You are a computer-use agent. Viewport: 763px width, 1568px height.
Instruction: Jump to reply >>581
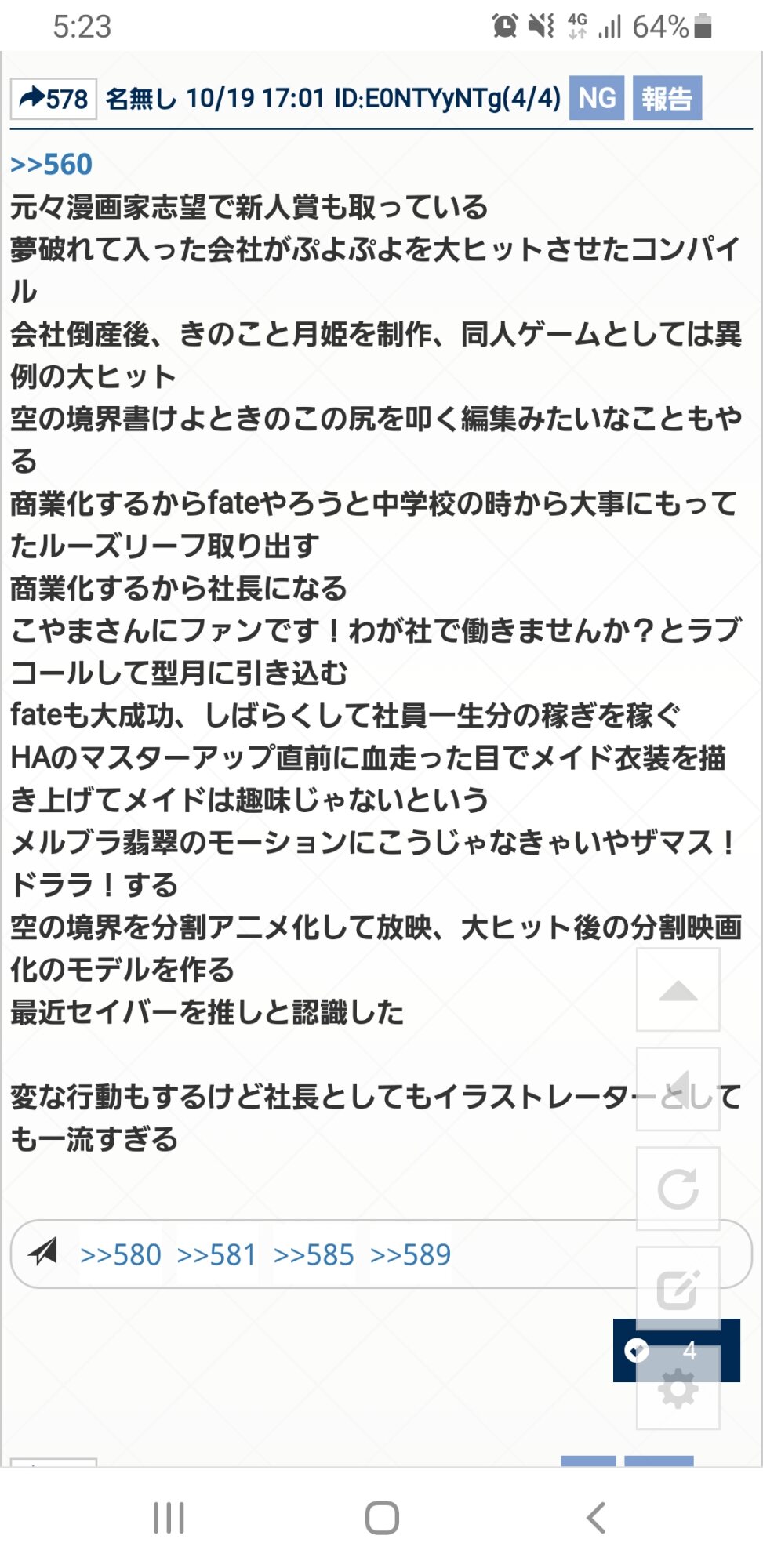pyautogui.click(x=217, y=1255)
